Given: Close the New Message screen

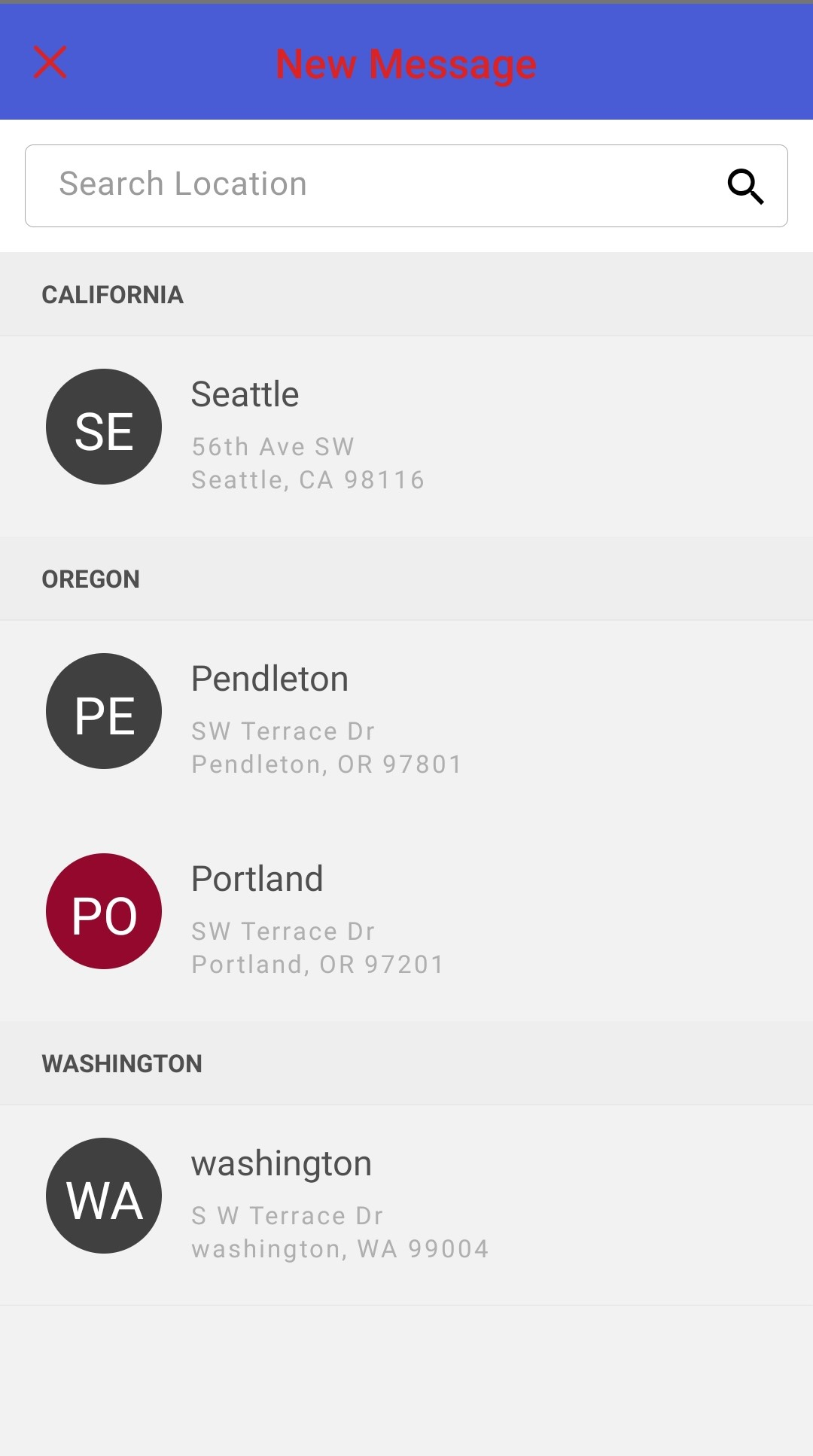Looking at the screenshot, I should (50, 62).
